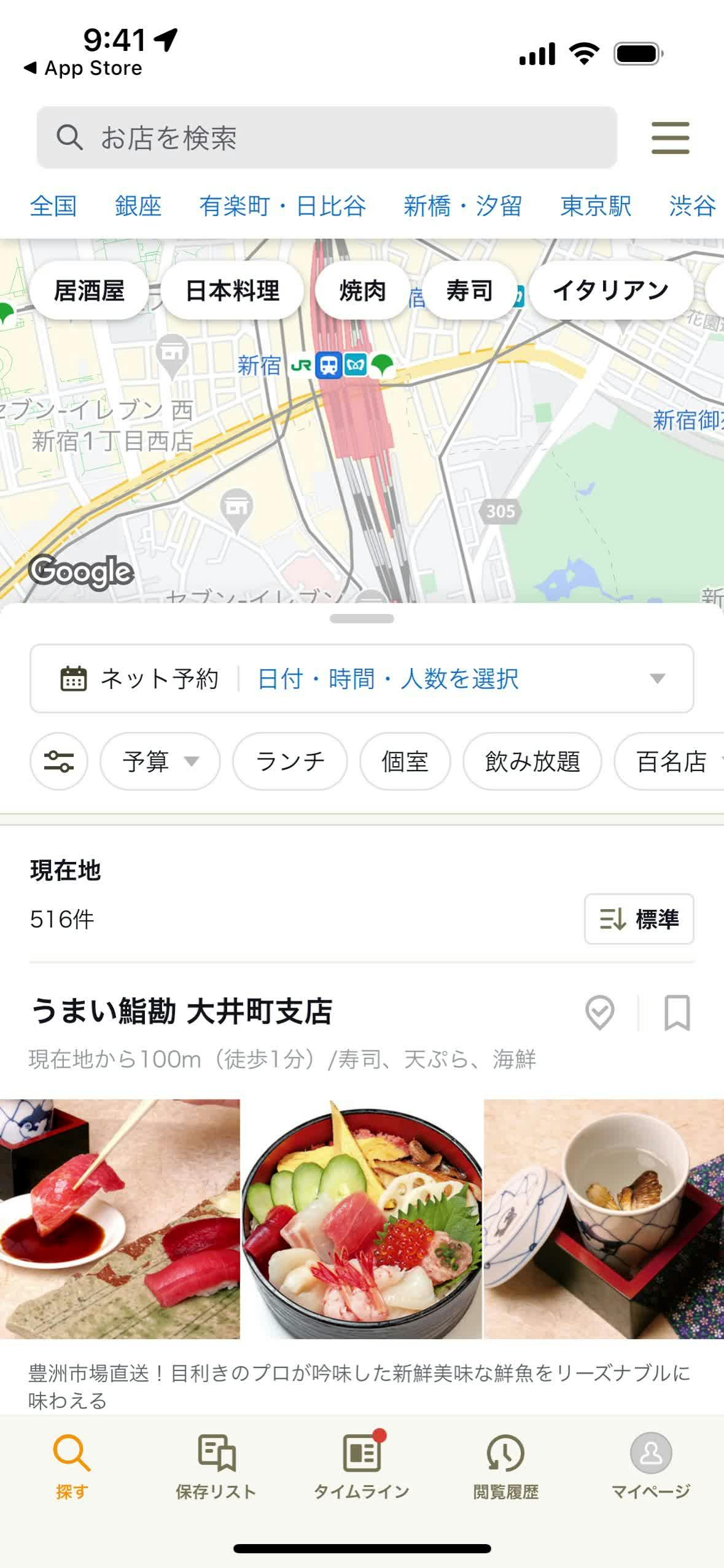Switch to the タイムライン tab
The image size is (724, 1568).
tap(362, 1466)
